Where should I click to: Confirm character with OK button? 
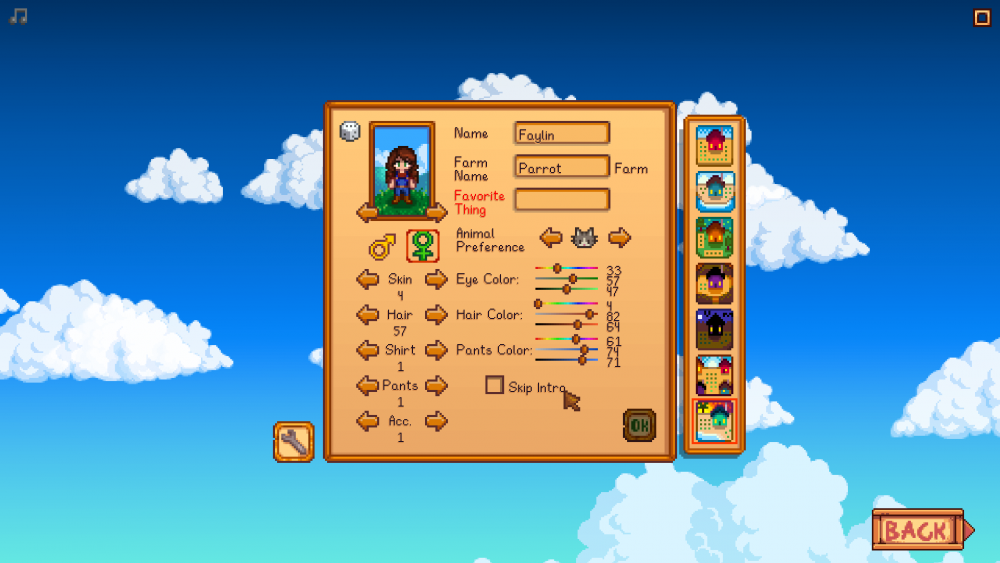point(640,425)
